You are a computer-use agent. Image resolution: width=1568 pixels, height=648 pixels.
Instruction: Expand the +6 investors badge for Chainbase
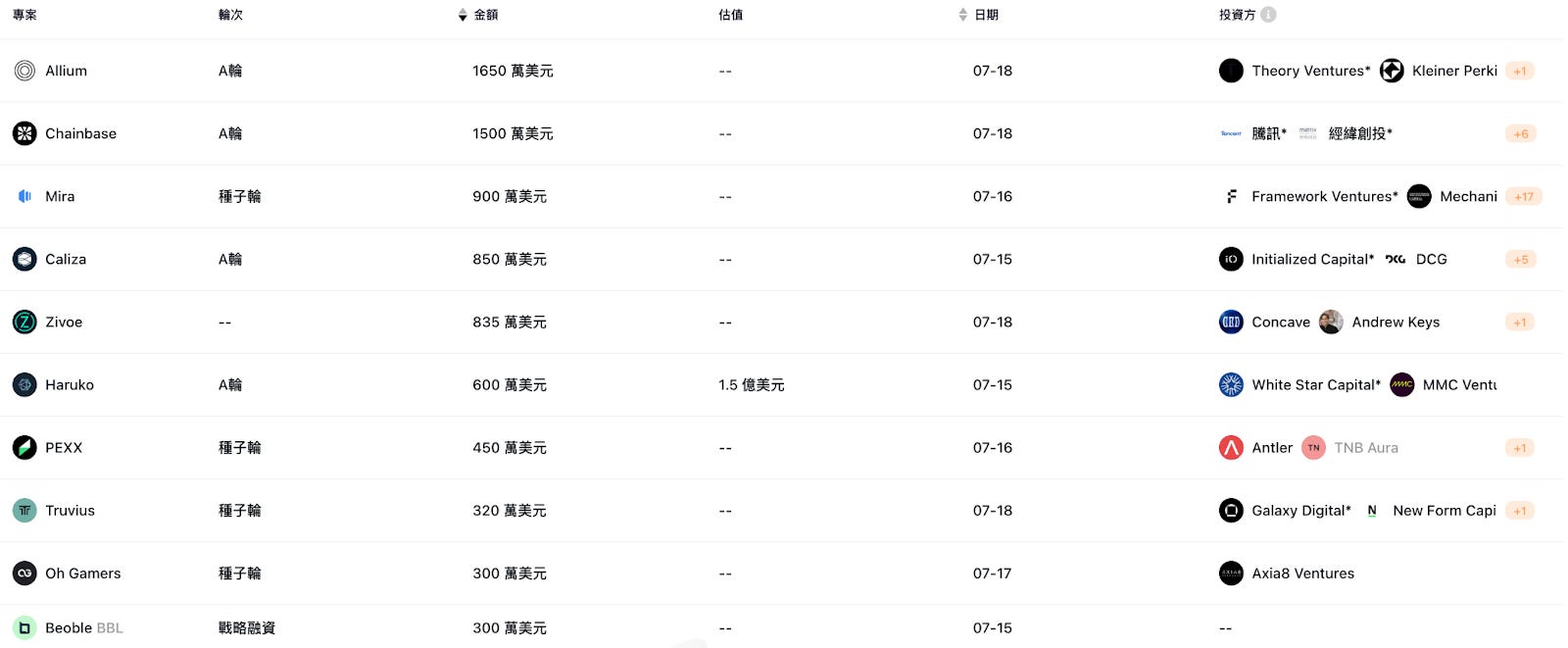click(x=1520, y=133)
